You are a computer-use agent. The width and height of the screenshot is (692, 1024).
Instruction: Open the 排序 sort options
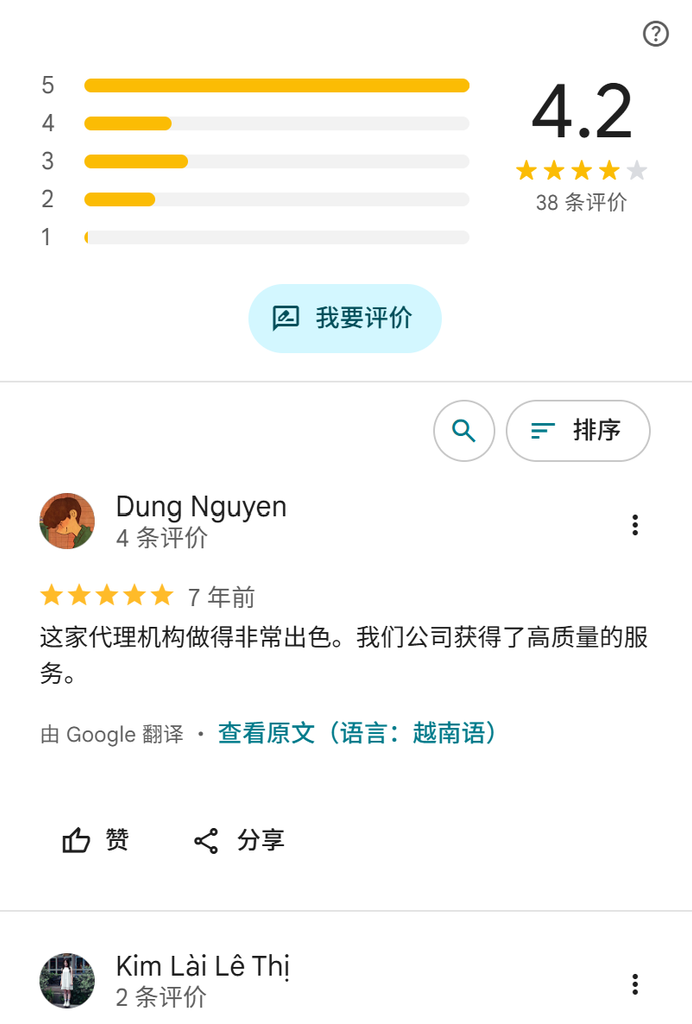click(578, 431)
